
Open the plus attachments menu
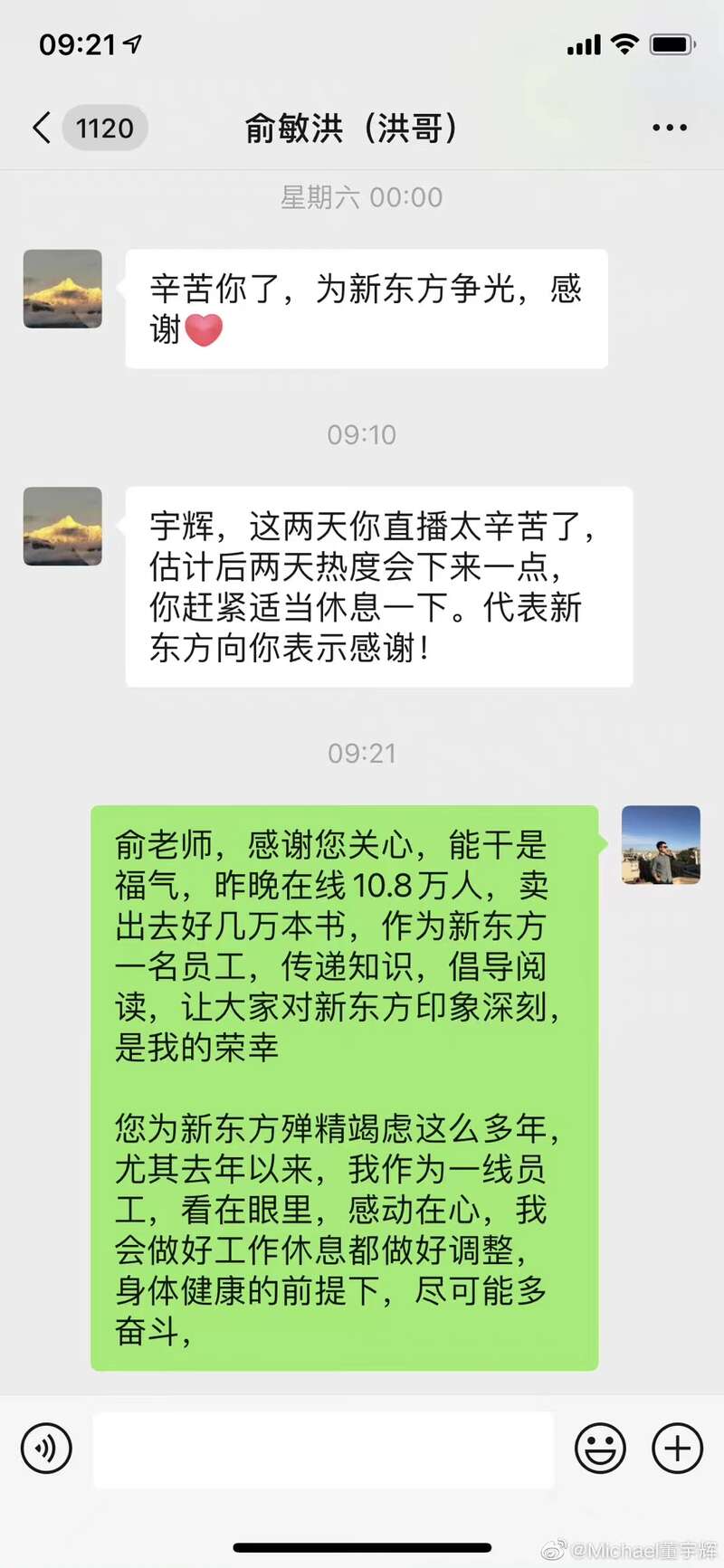click(x=677, y=1449)
